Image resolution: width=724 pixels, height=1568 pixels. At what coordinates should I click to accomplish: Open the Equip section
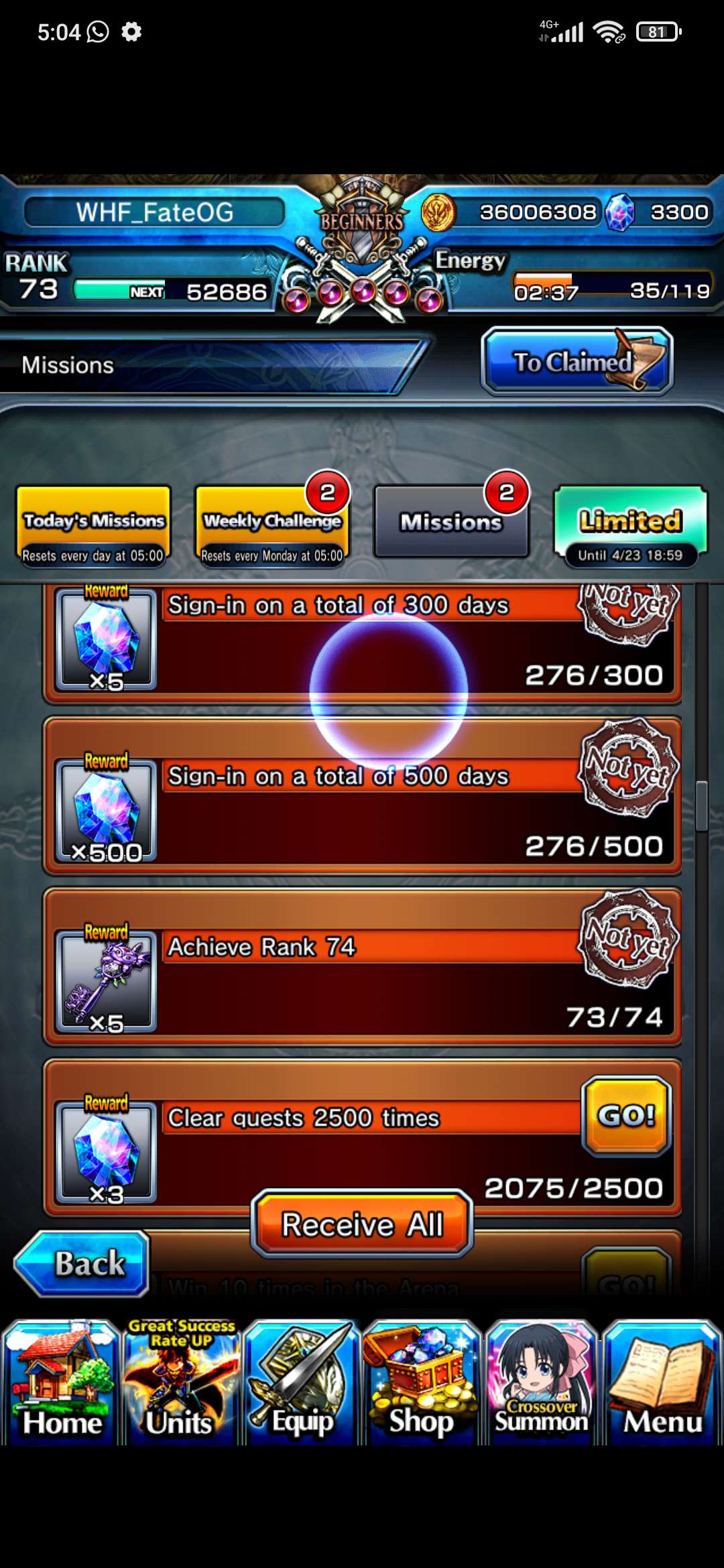click(x=302, y=1383)
